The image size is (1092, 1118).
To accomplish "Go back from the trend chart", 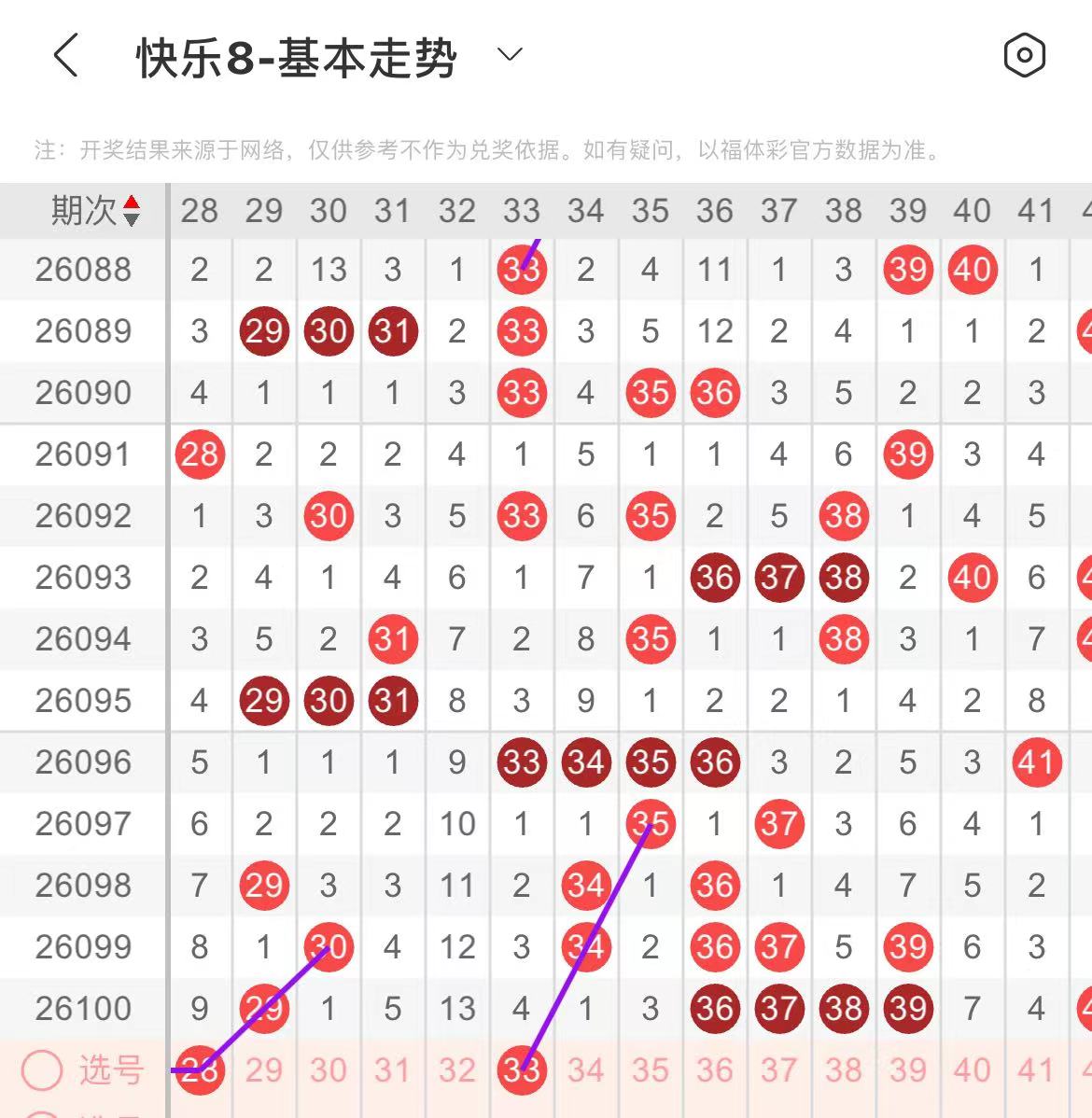I will point(65,56).
